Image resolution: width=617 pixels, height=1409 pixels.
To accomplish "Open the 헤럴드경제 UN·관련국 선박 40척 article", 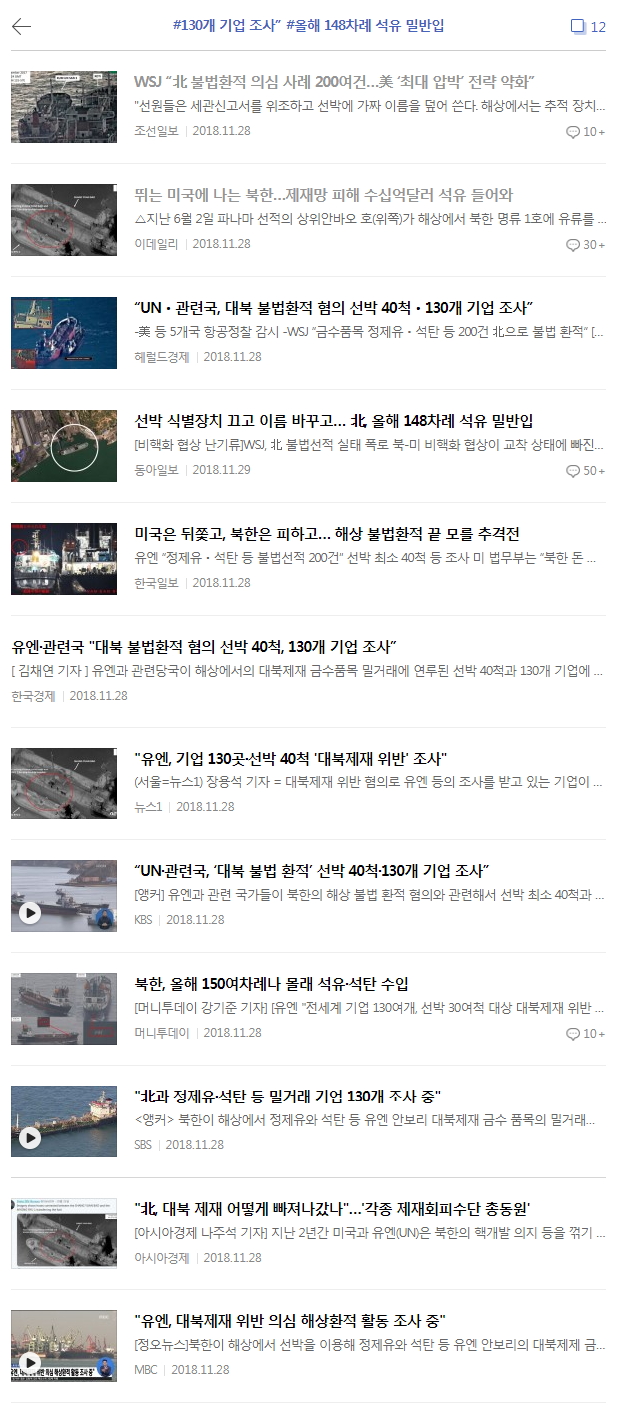I will (333, 308).
